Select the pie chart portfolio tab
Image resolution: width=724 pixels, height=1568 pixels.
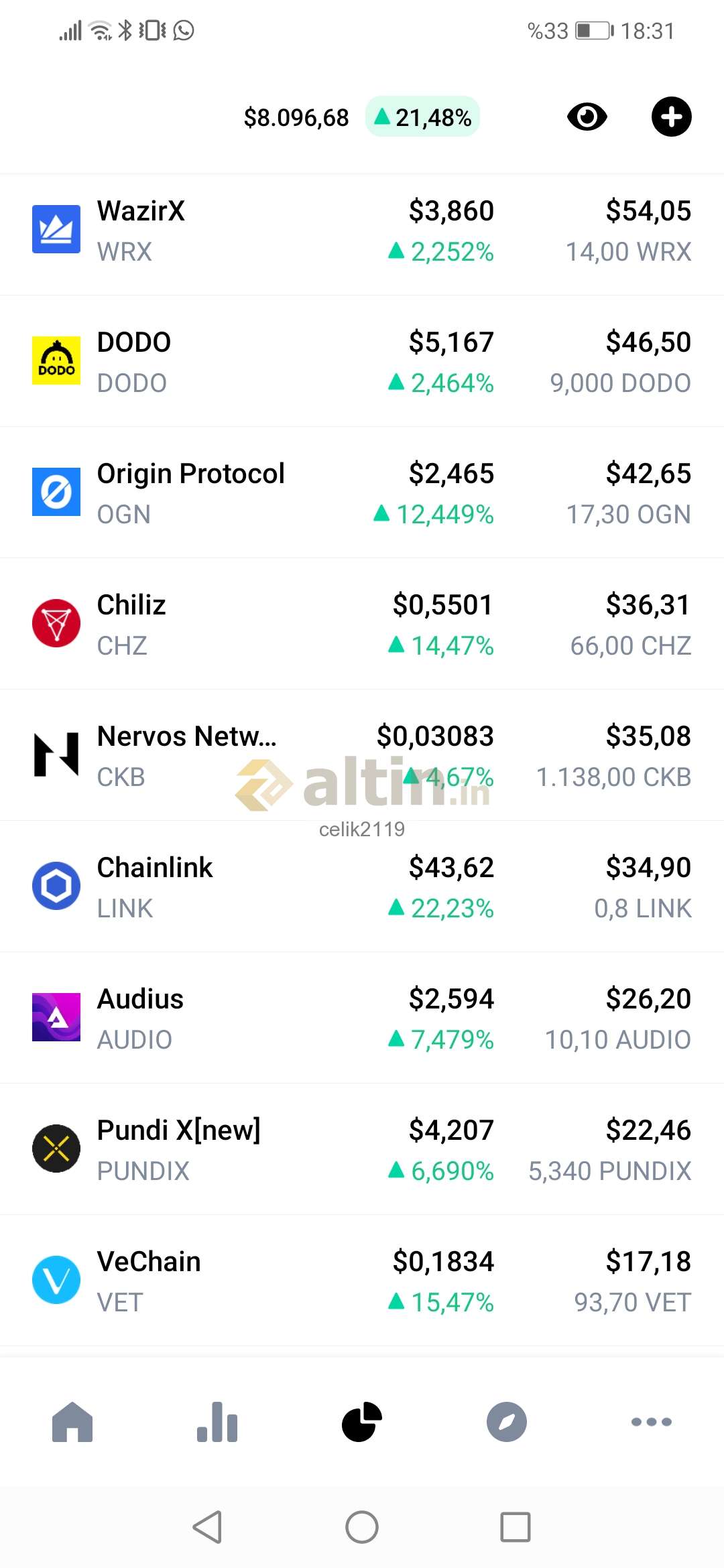[x=362, y=1421]
